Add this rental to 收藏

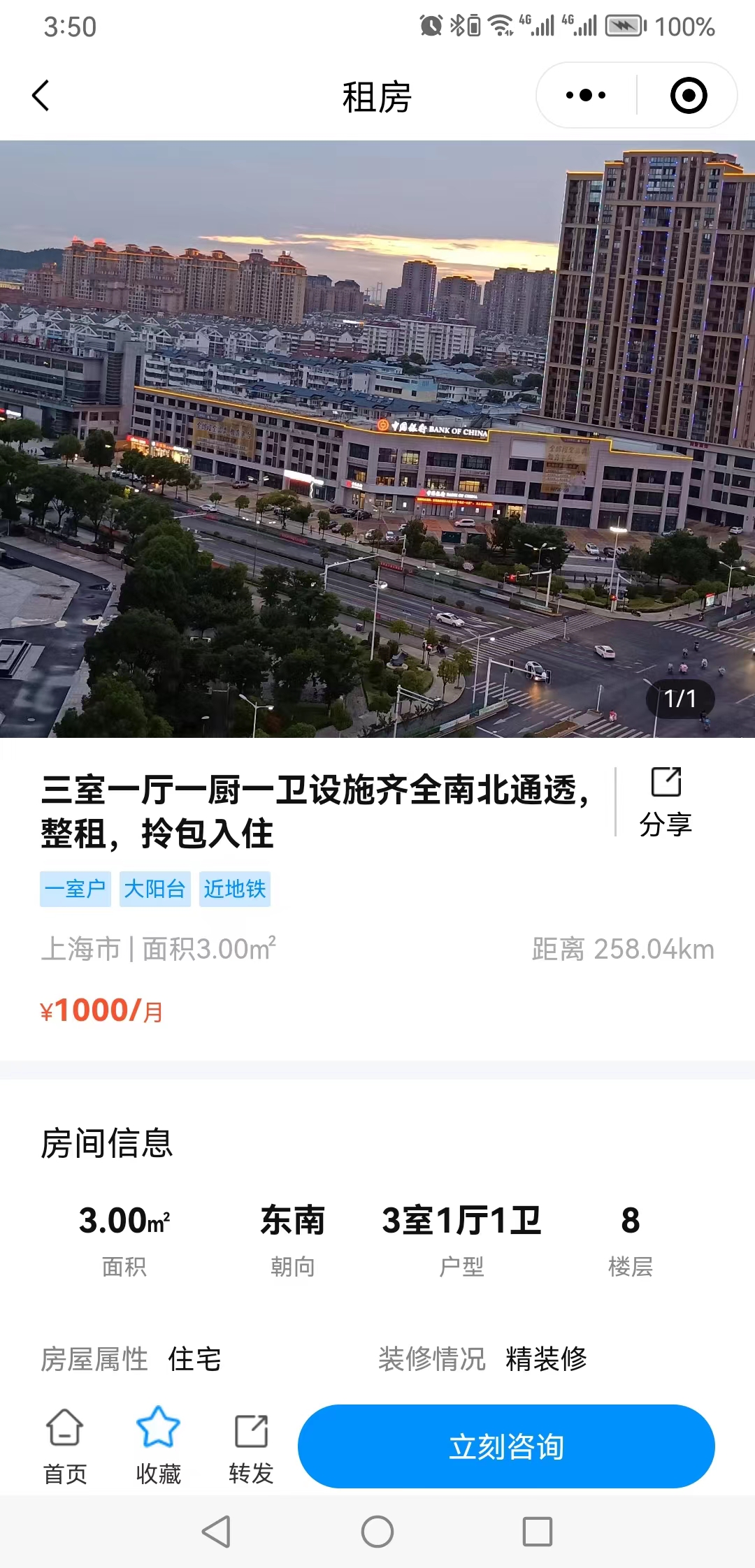(x=158, y=1445)
